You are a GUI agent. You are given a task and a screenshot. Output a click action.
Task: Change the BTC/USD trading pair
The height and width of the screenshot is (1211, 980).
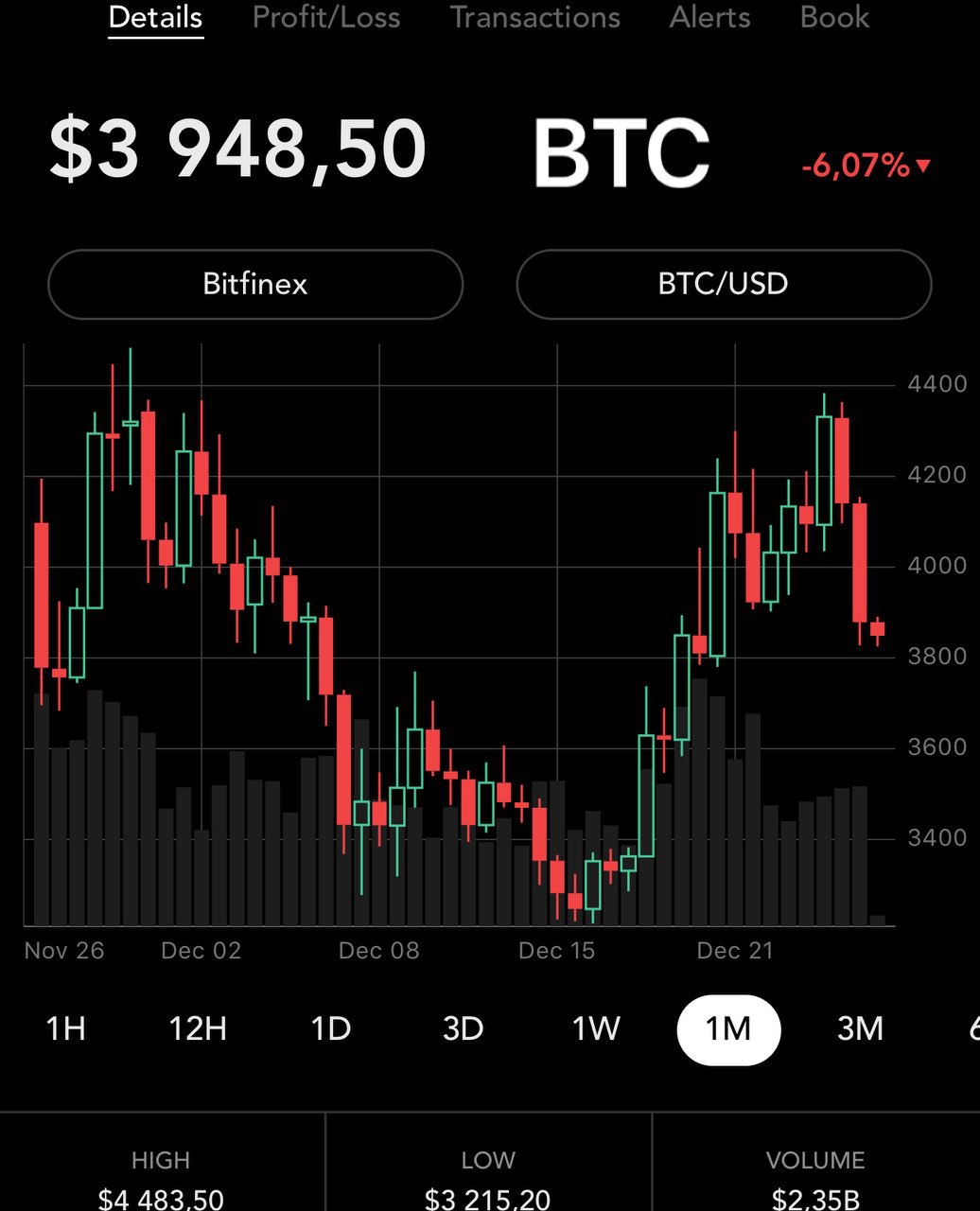tap(724, 284)
